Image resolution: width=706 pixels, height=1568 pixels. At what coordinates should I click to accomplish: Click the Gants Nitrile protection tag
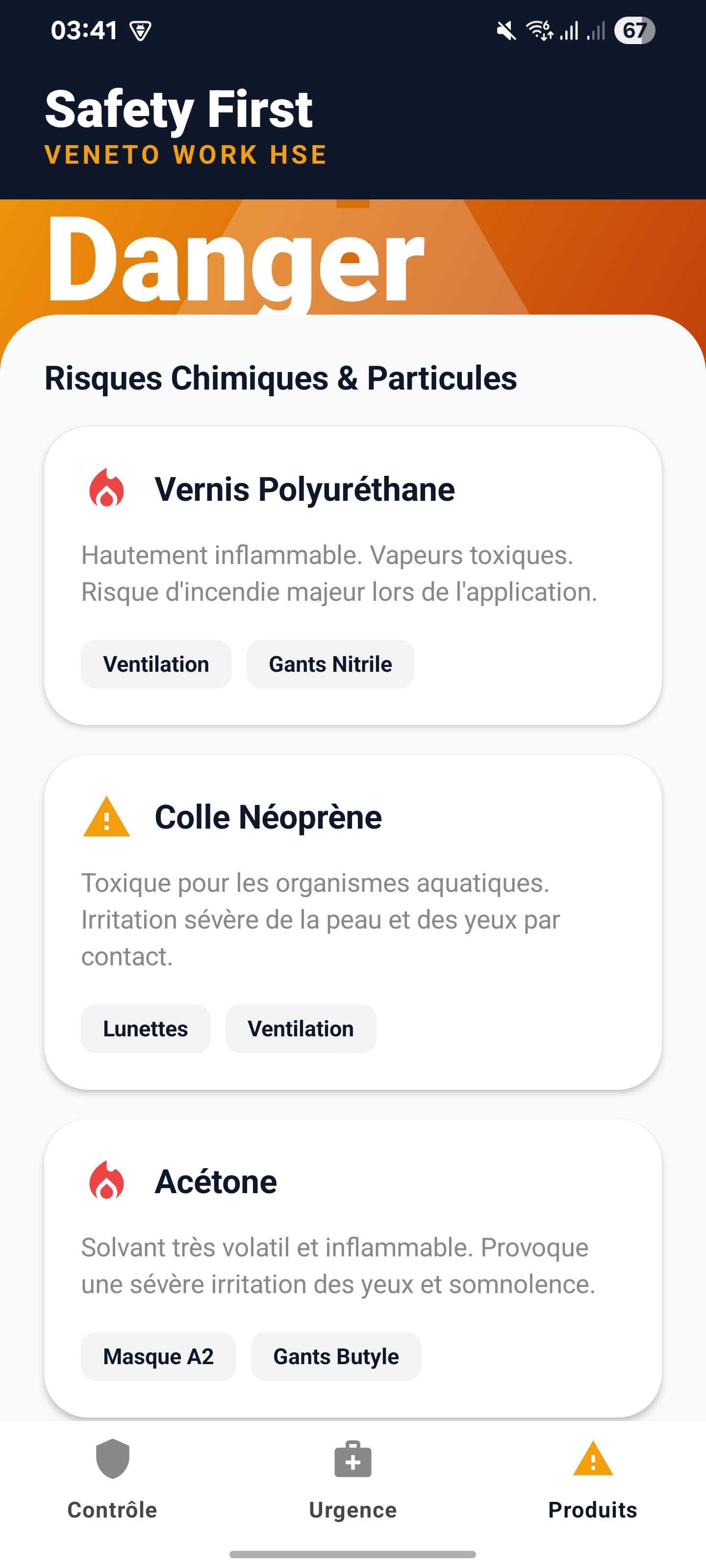click(x=329, y=664)
